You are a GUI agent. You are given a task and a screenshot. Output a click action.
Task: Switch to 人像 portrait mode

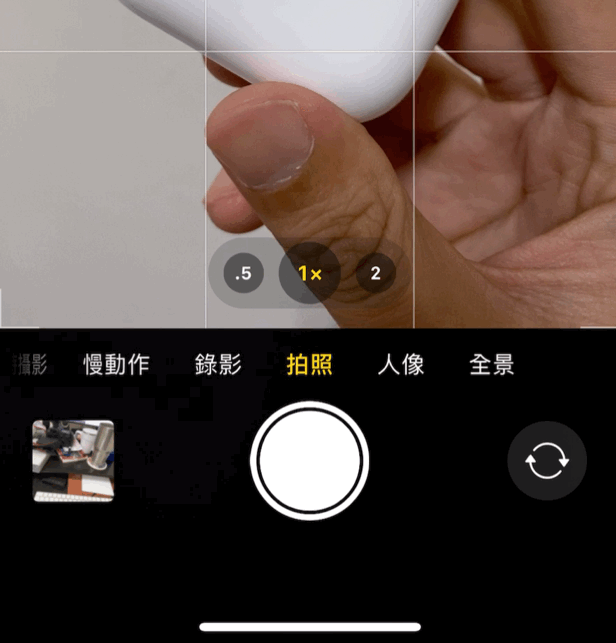click(401, 365)
